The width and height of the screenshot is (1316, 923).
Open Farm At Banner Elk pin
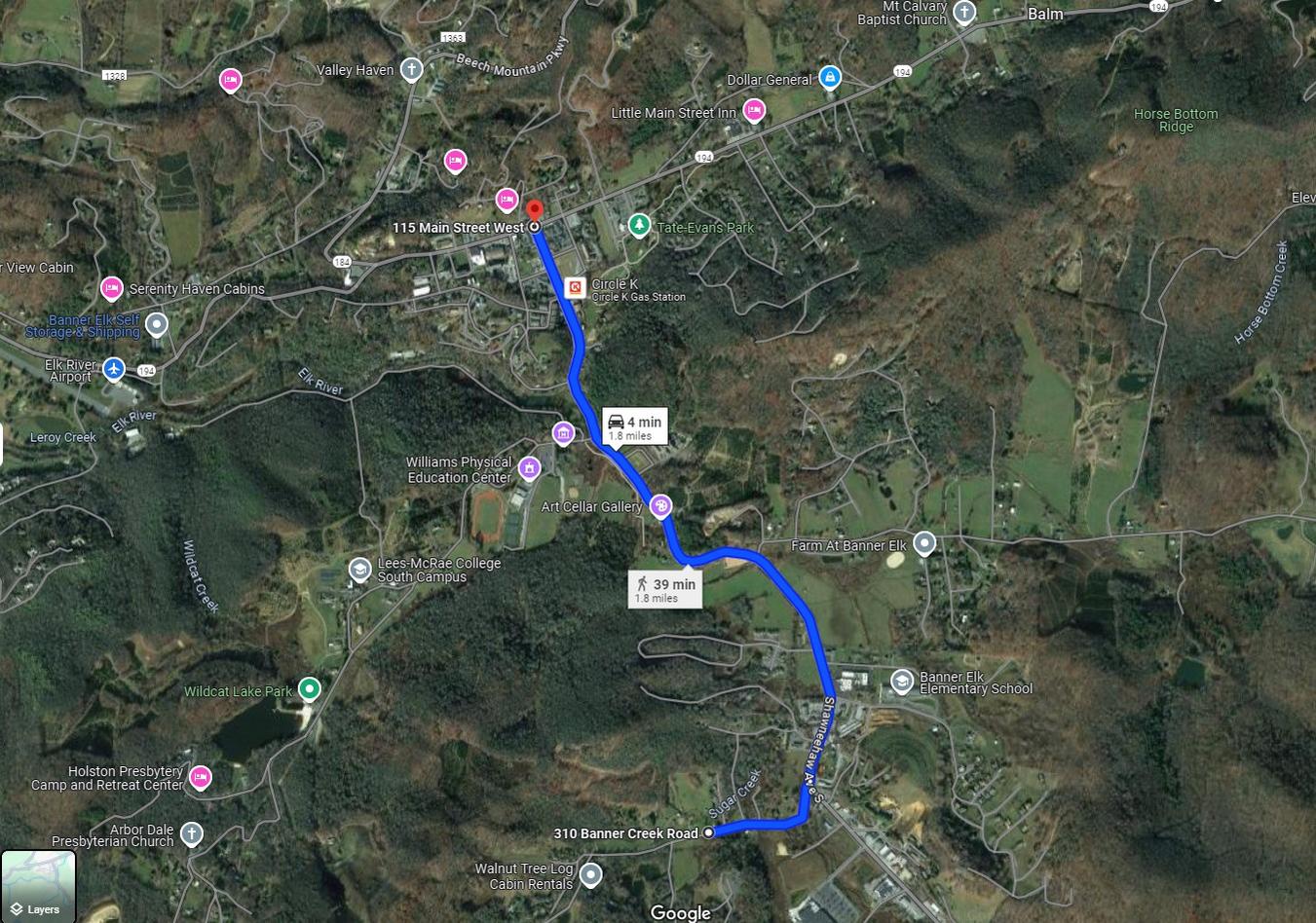tap(923, 543)
